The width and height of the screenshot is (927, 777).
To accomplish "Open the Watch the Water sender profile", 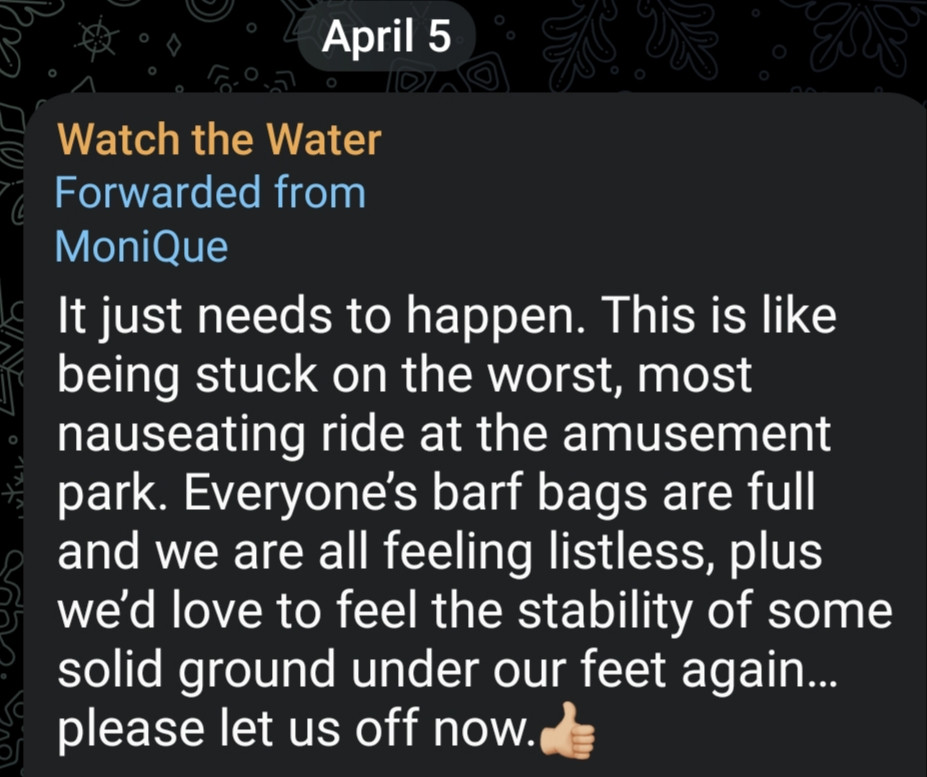I will click(x=219, y=139).
